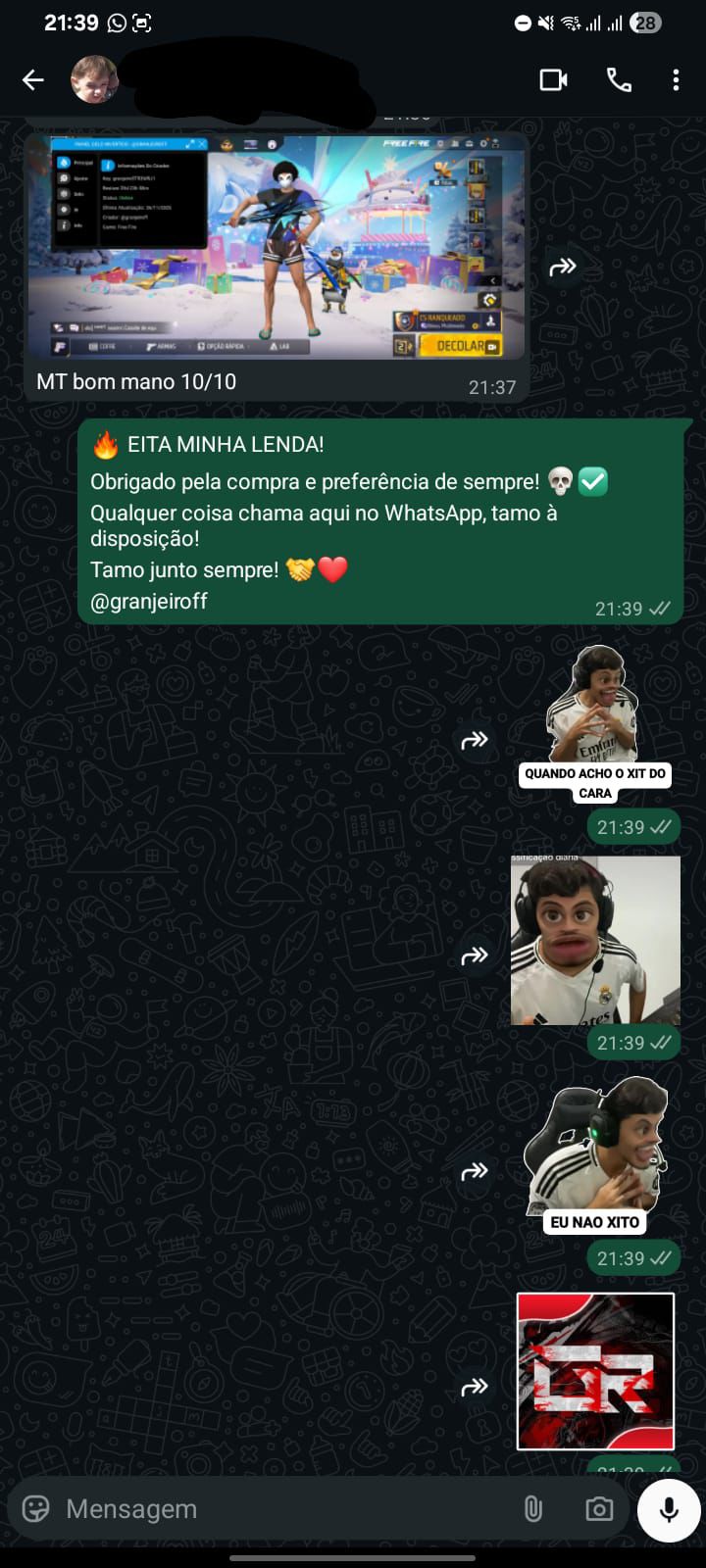Open the "EU NAO XITO" sticker

click(x=596, y=1154)
